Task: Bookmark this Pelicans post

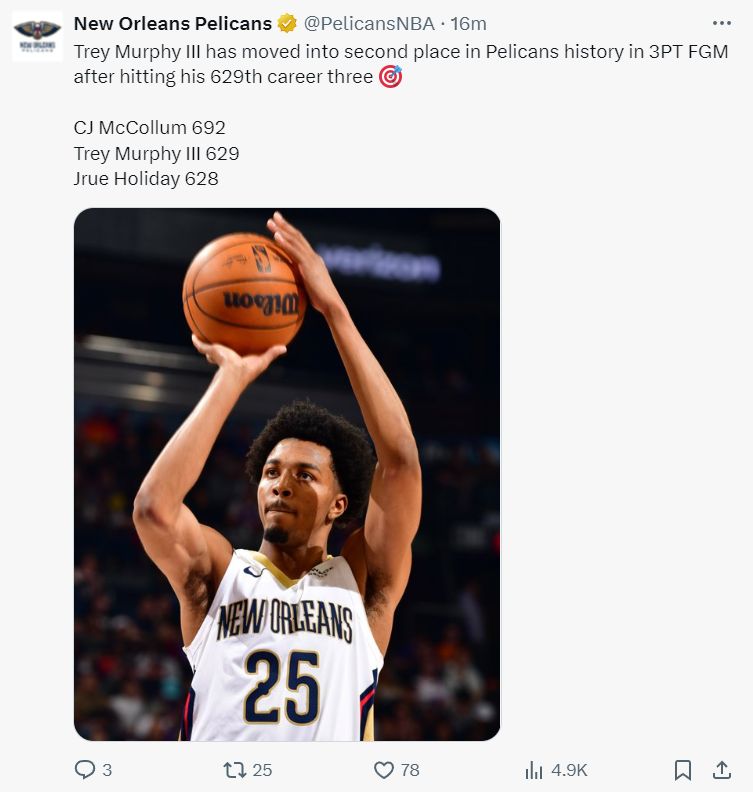Action: [x=683, y=770]
